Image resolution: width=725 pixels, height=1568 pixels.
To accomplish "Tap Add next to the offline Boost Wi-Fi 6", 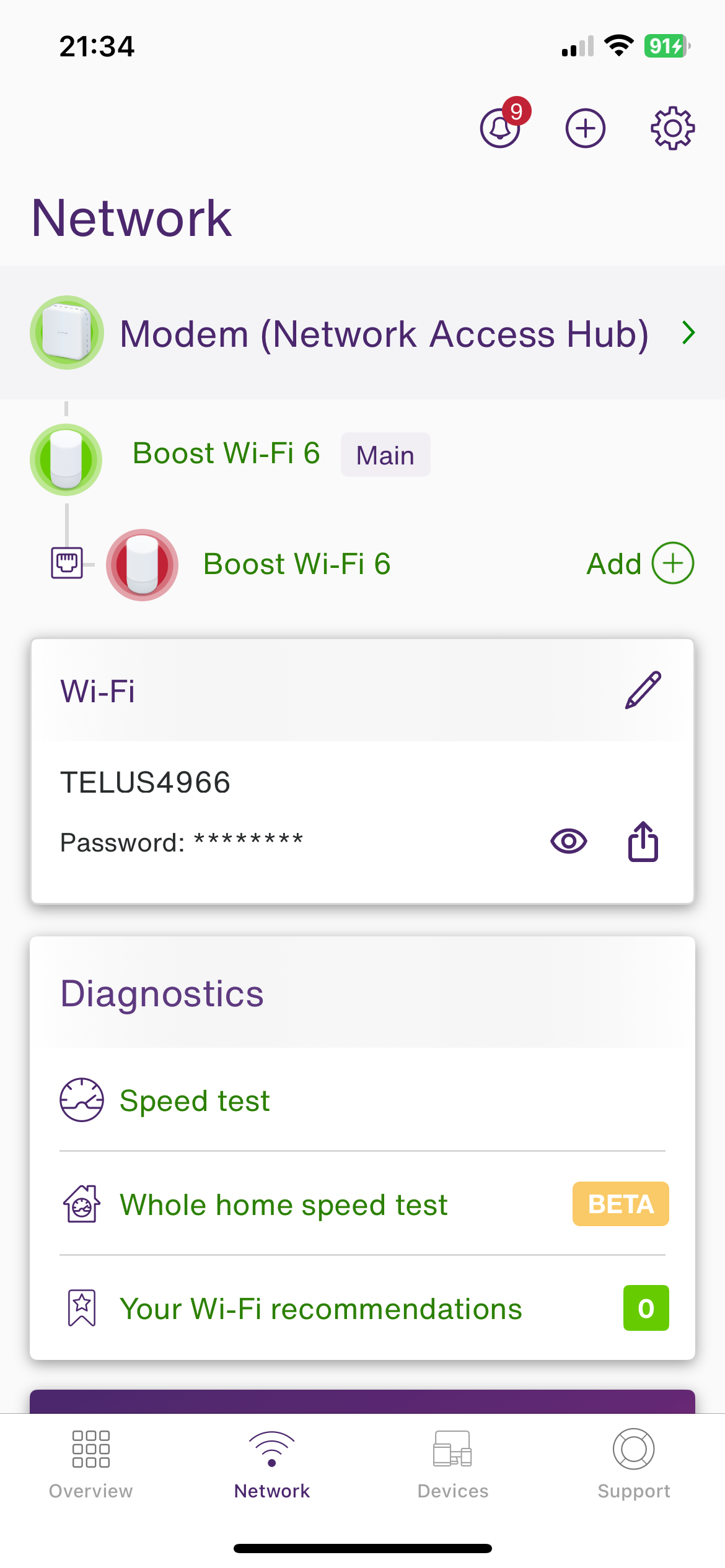I will (640, 564).
